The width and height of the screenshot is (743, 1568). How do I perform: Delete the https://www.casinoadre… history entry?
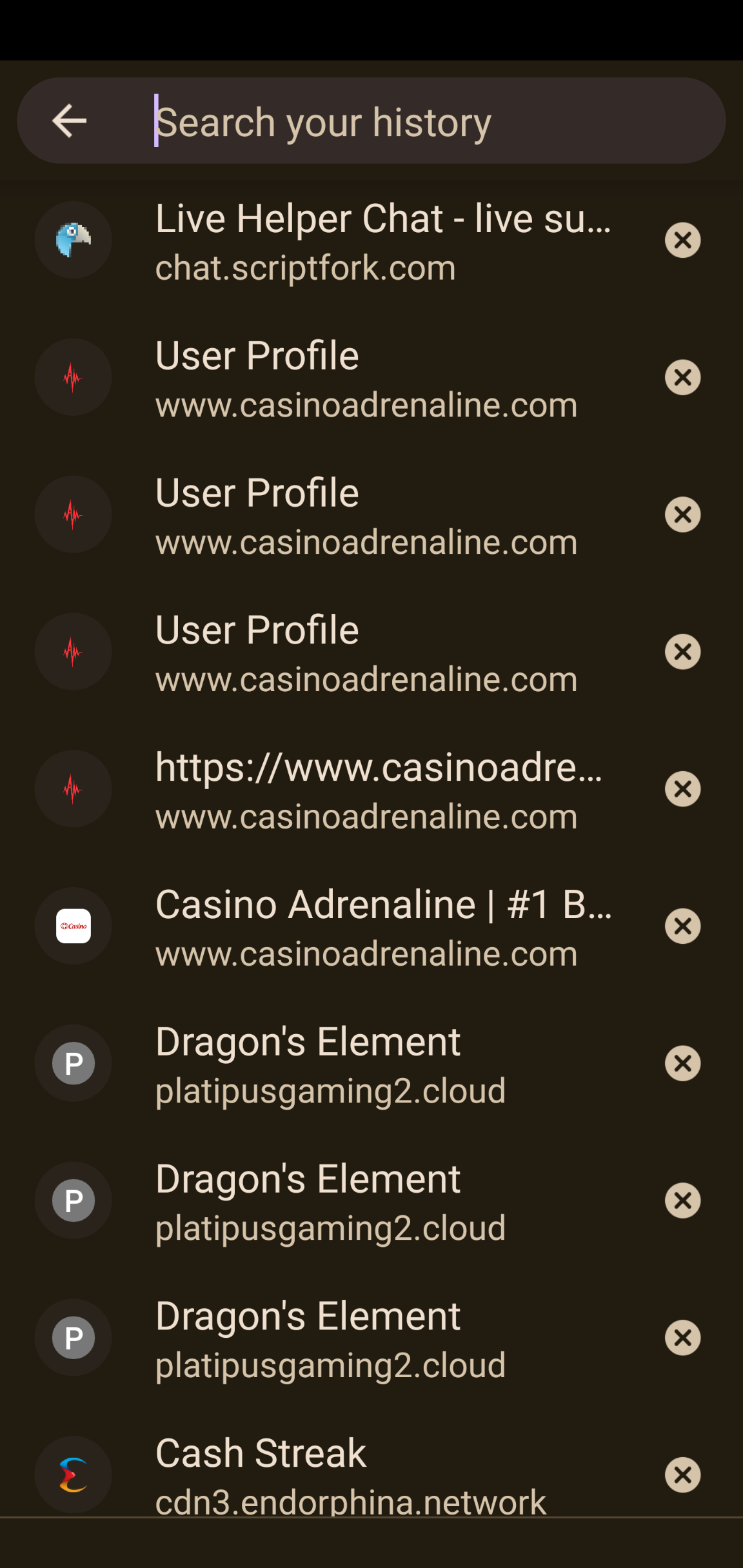(x=682, y=789)
